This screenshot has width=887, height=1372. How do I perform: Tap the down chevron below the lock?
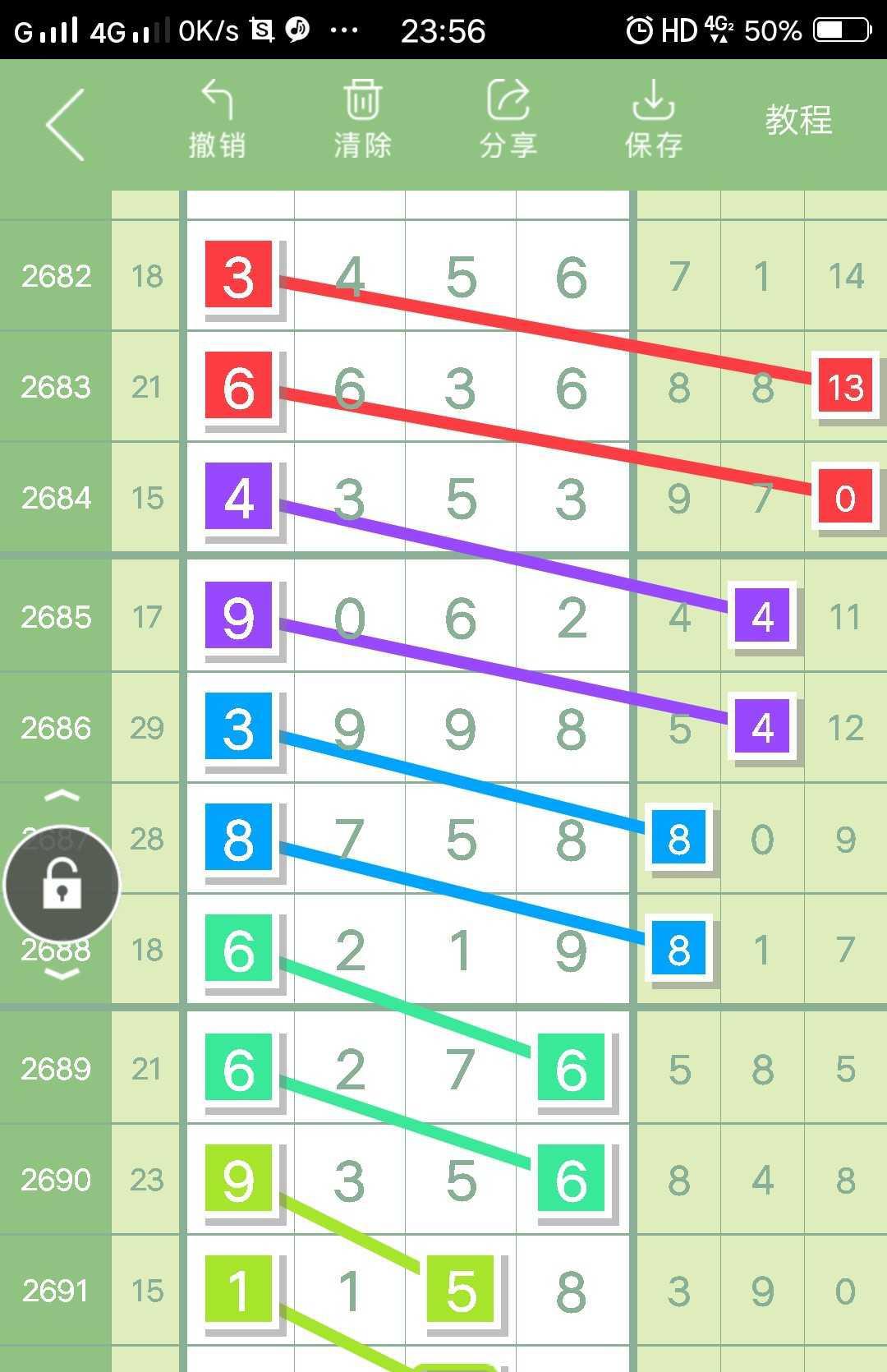[x=62, y=975]
